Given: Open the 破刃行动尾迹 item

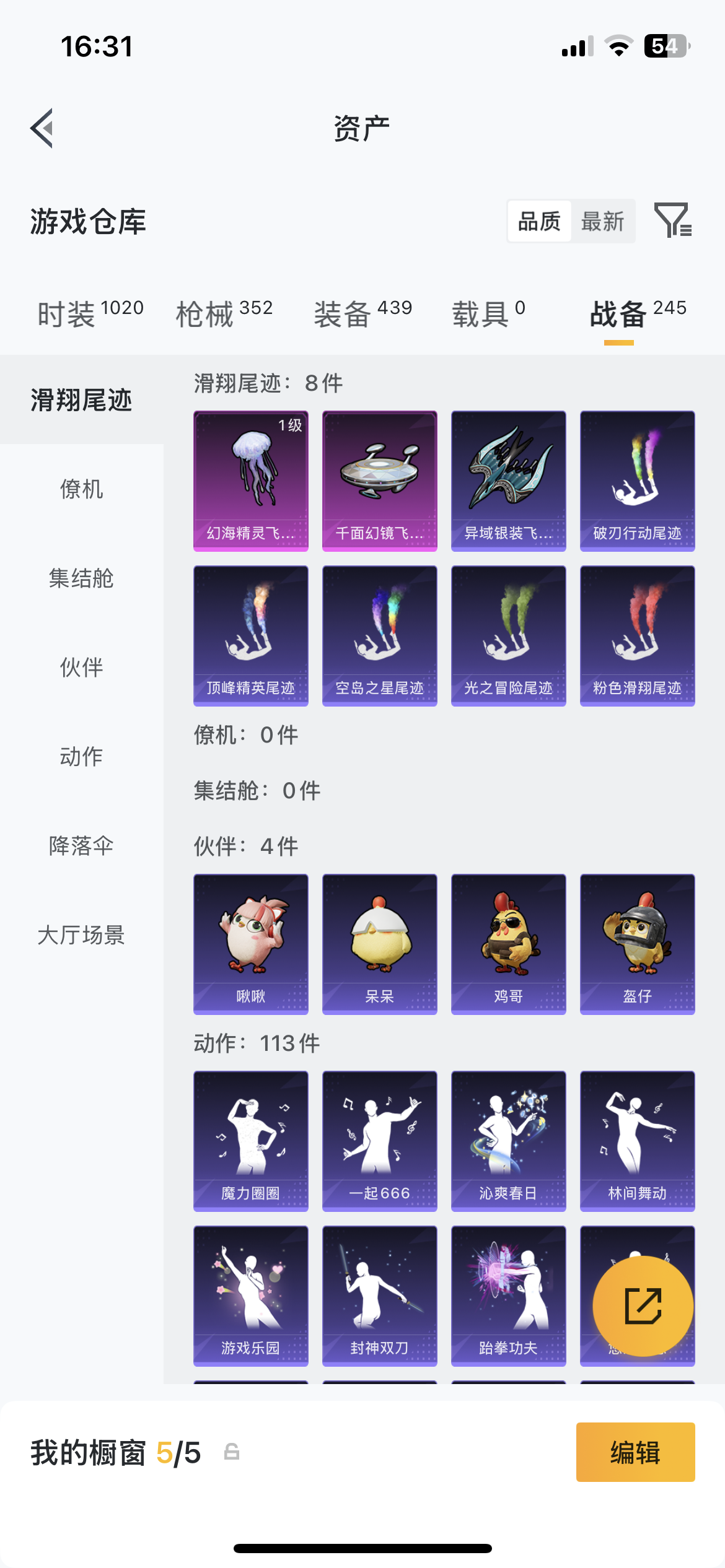Looking at the screenshot, I should point(637,481).
